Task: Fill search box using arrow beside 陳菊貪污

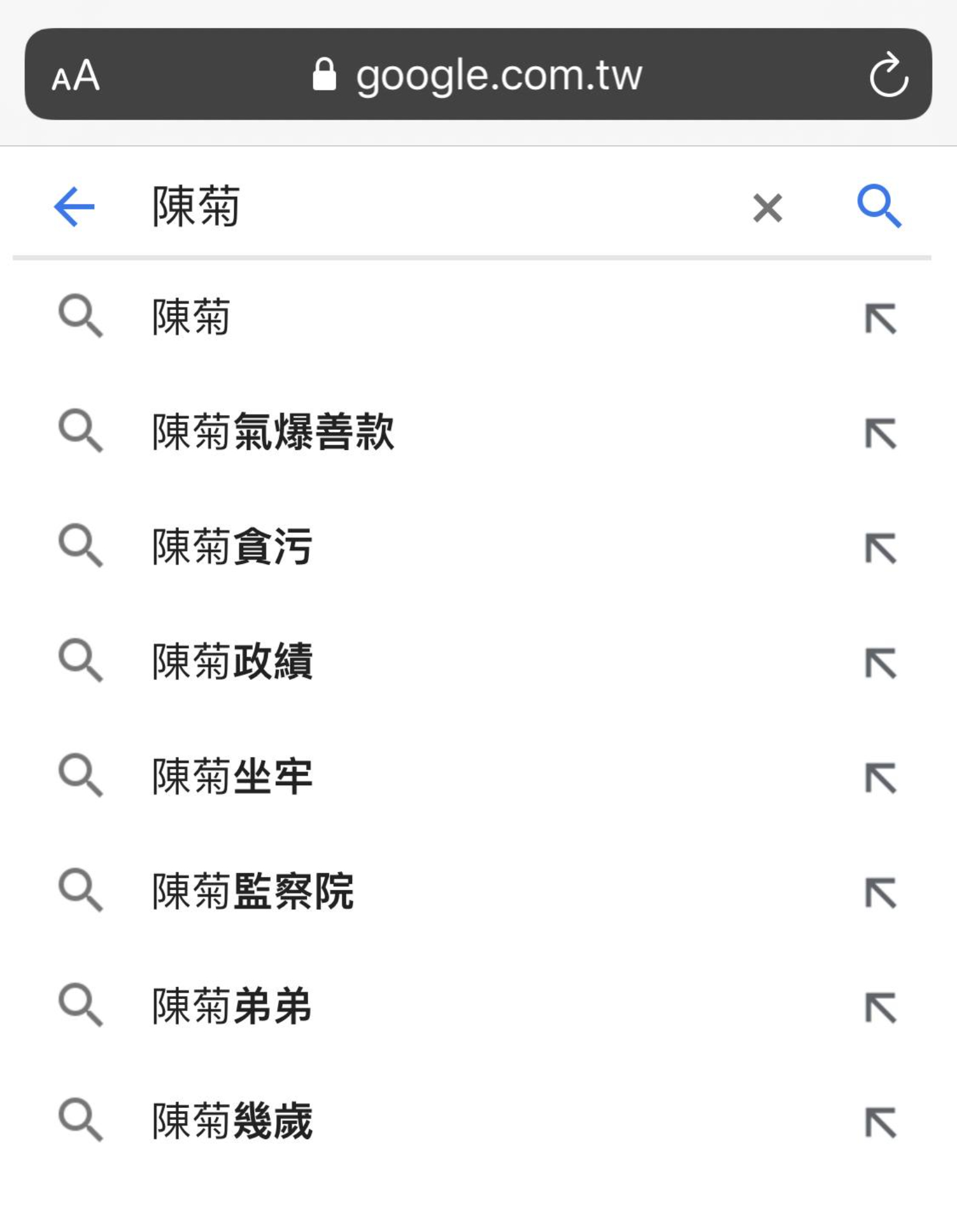Action: point(880,548)
